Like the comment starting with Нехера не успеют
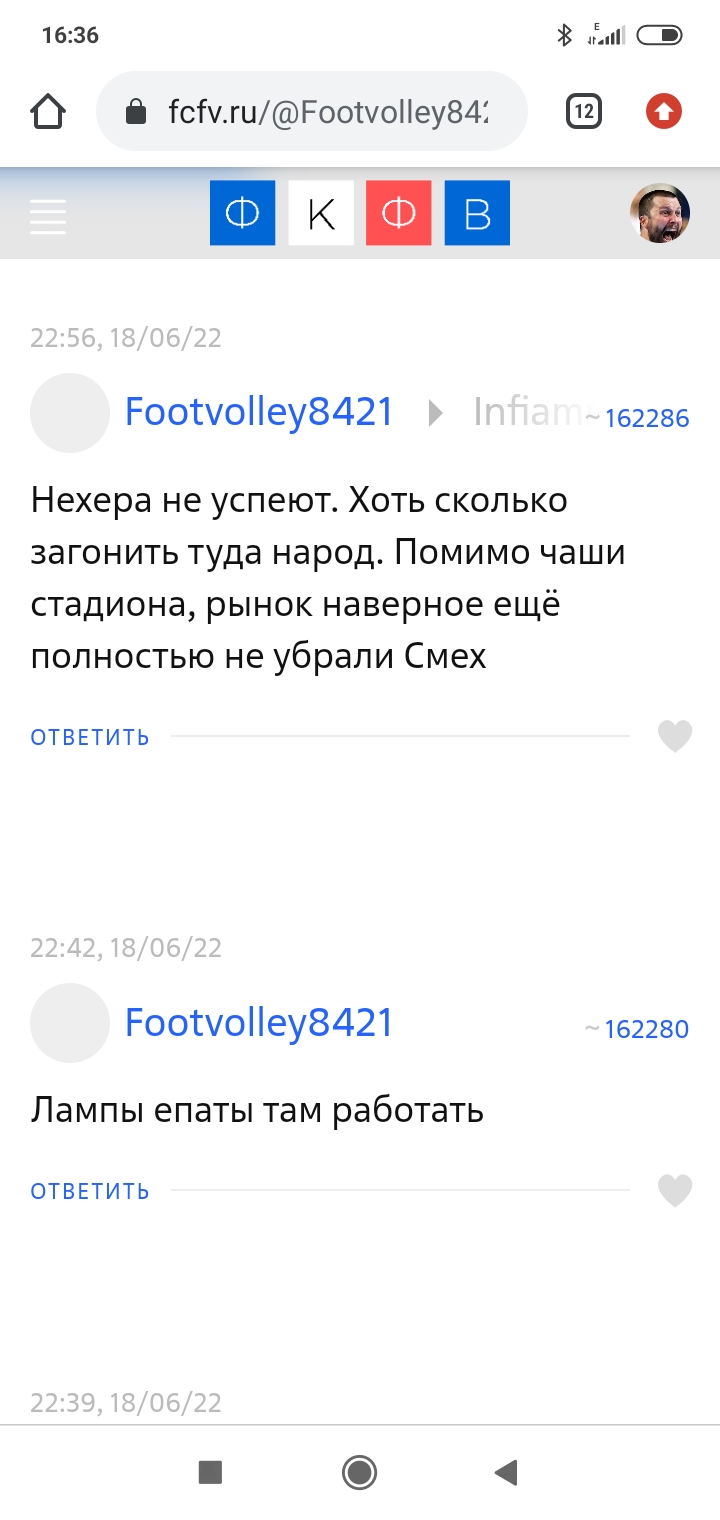720x1520 pixels. pyautogui.click(x=675, y=737)
